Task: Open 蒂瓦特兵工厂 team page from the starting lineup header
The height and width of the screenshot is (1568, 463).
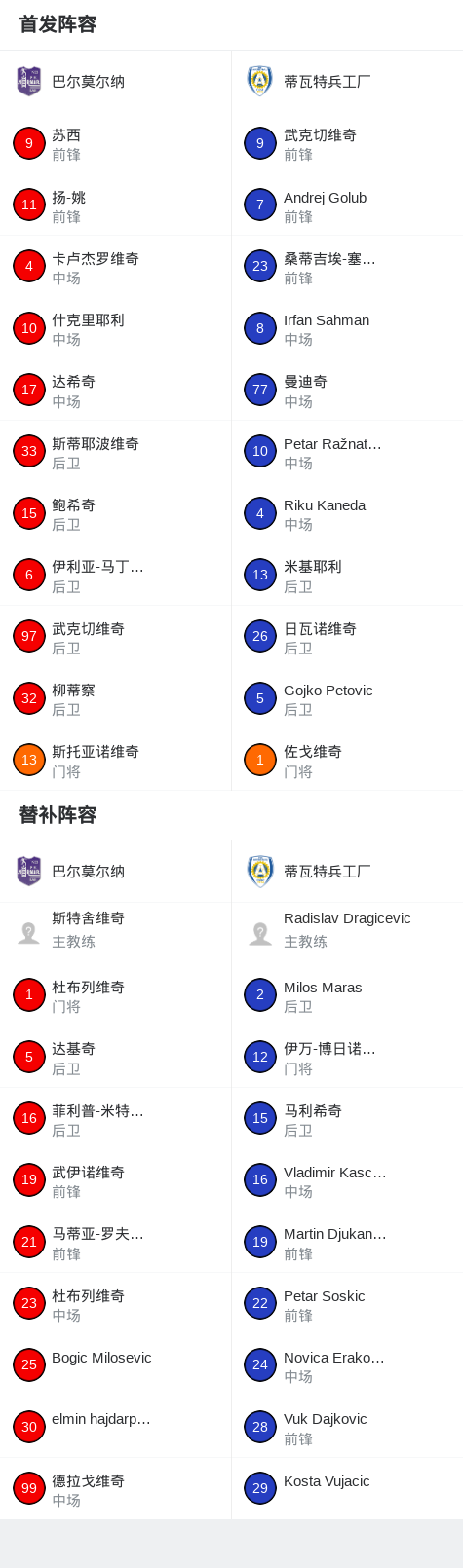Action: 347,82
